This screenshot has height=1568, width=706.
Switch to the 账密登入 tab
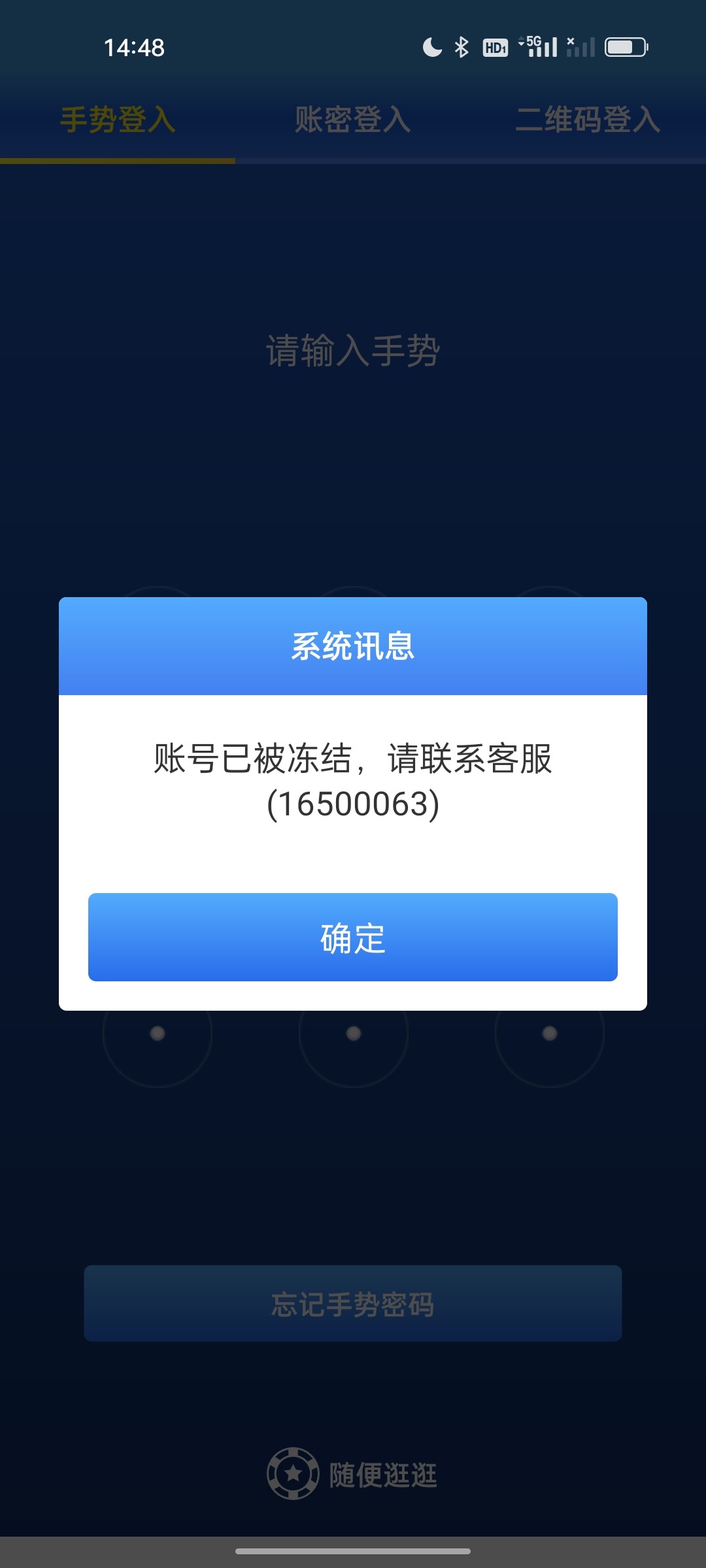click(353, 120)
